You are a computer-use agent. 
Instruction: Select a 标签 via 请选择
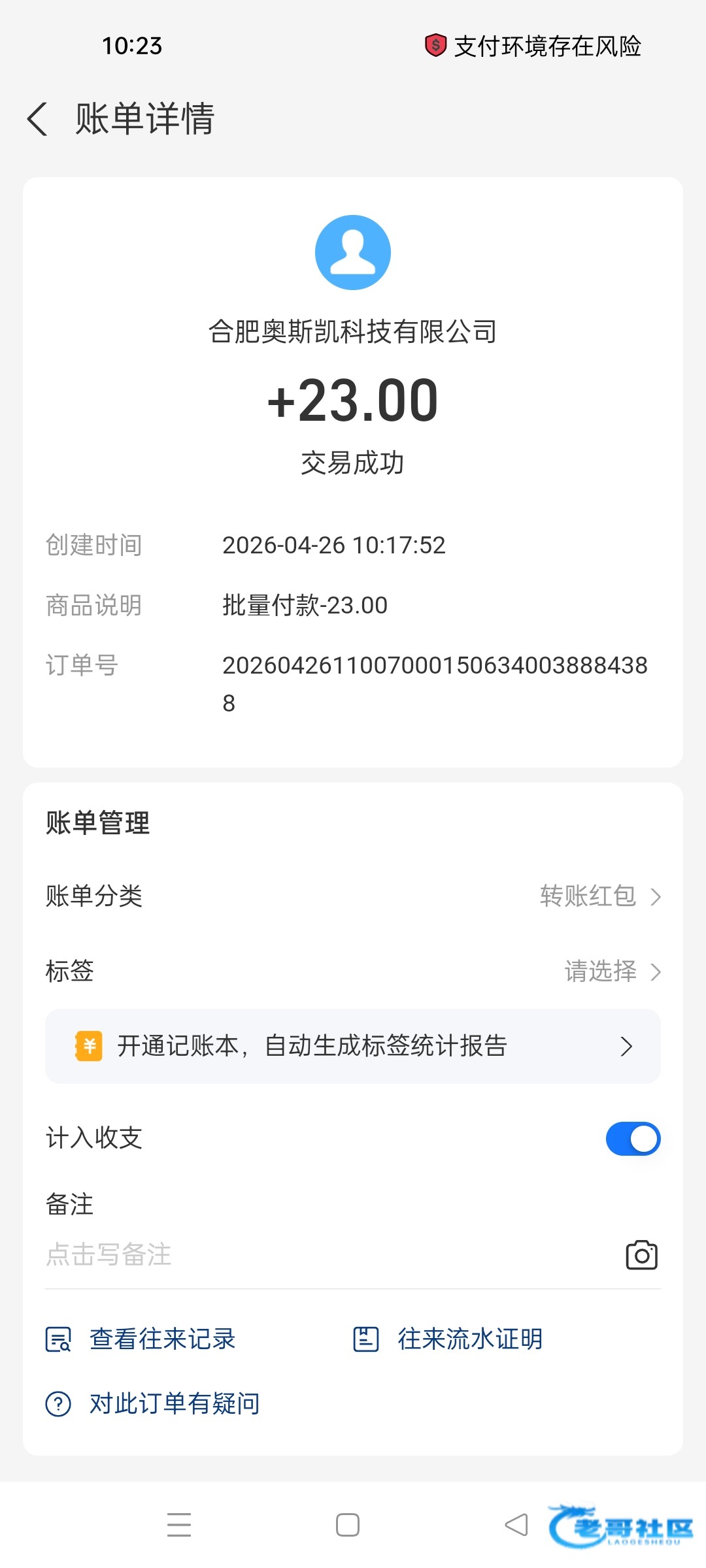[353, 972]
